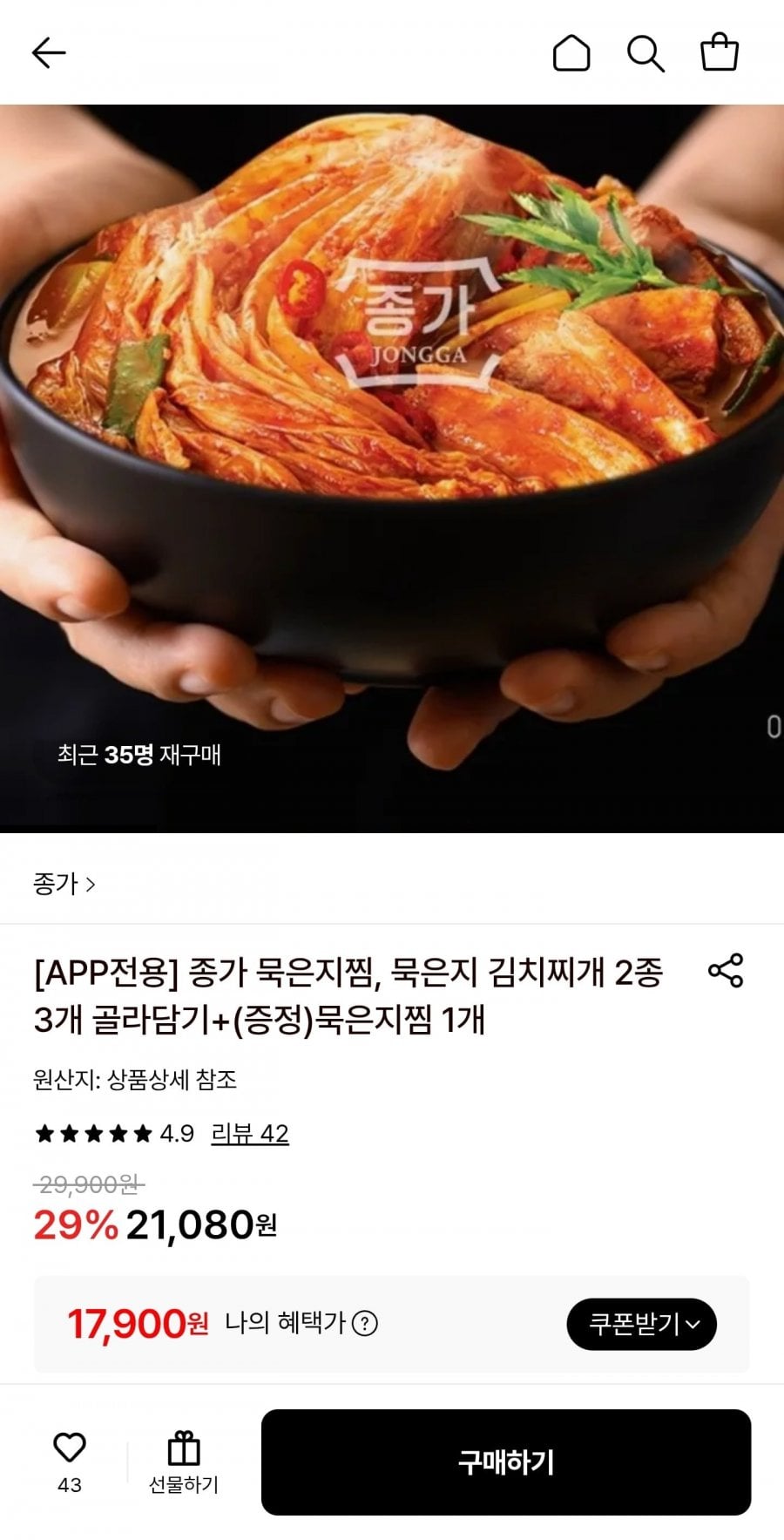The width and height of the screenshot is (784, 1540).
Task: Open the shopping bag cart
Action: [x=720, y=52]
